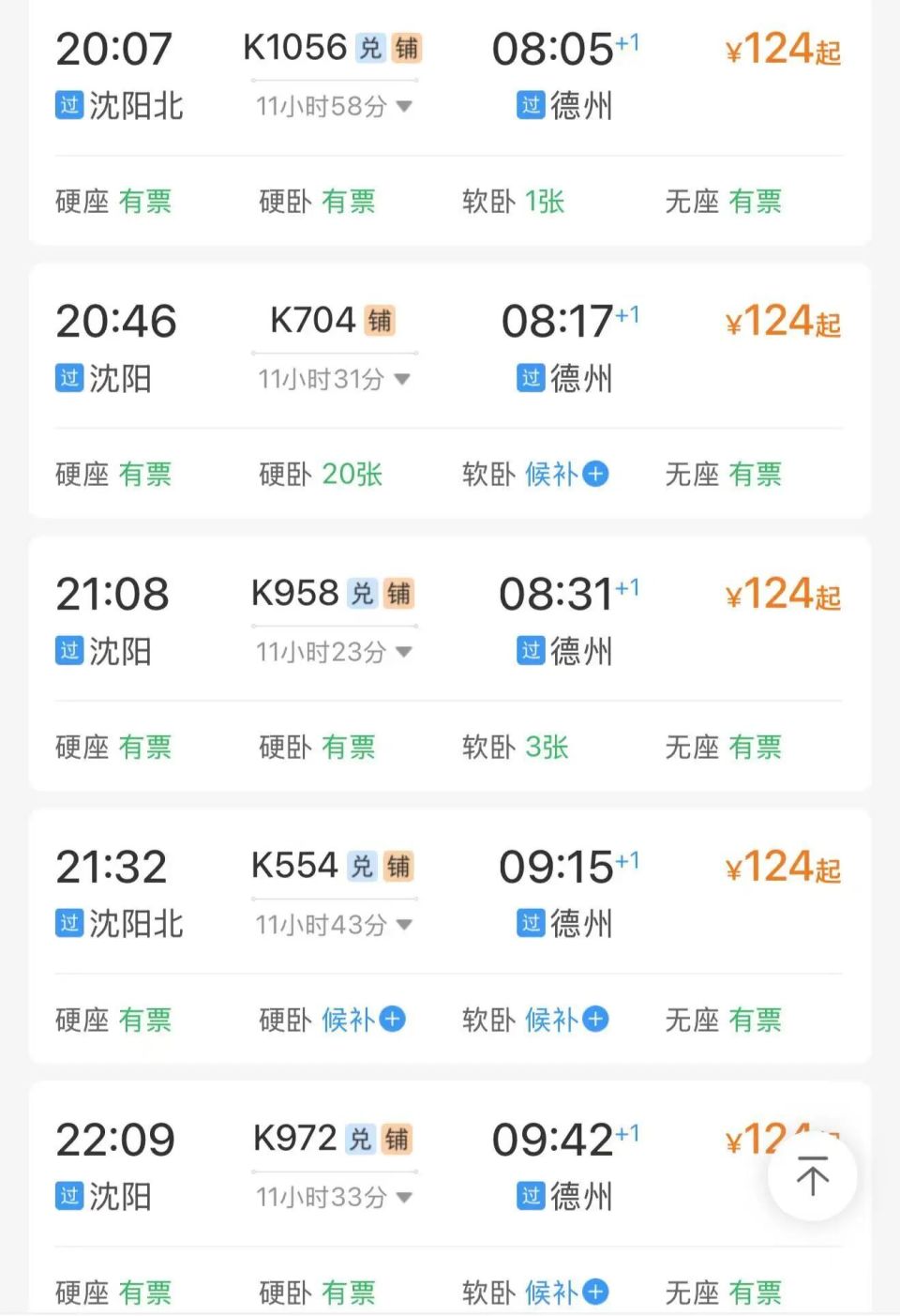Image resolution: width=900 pixels, height=1316 pixels.
Task: Click the 过 tag before 沈阳 on K972
Action: click(68, 1196)
